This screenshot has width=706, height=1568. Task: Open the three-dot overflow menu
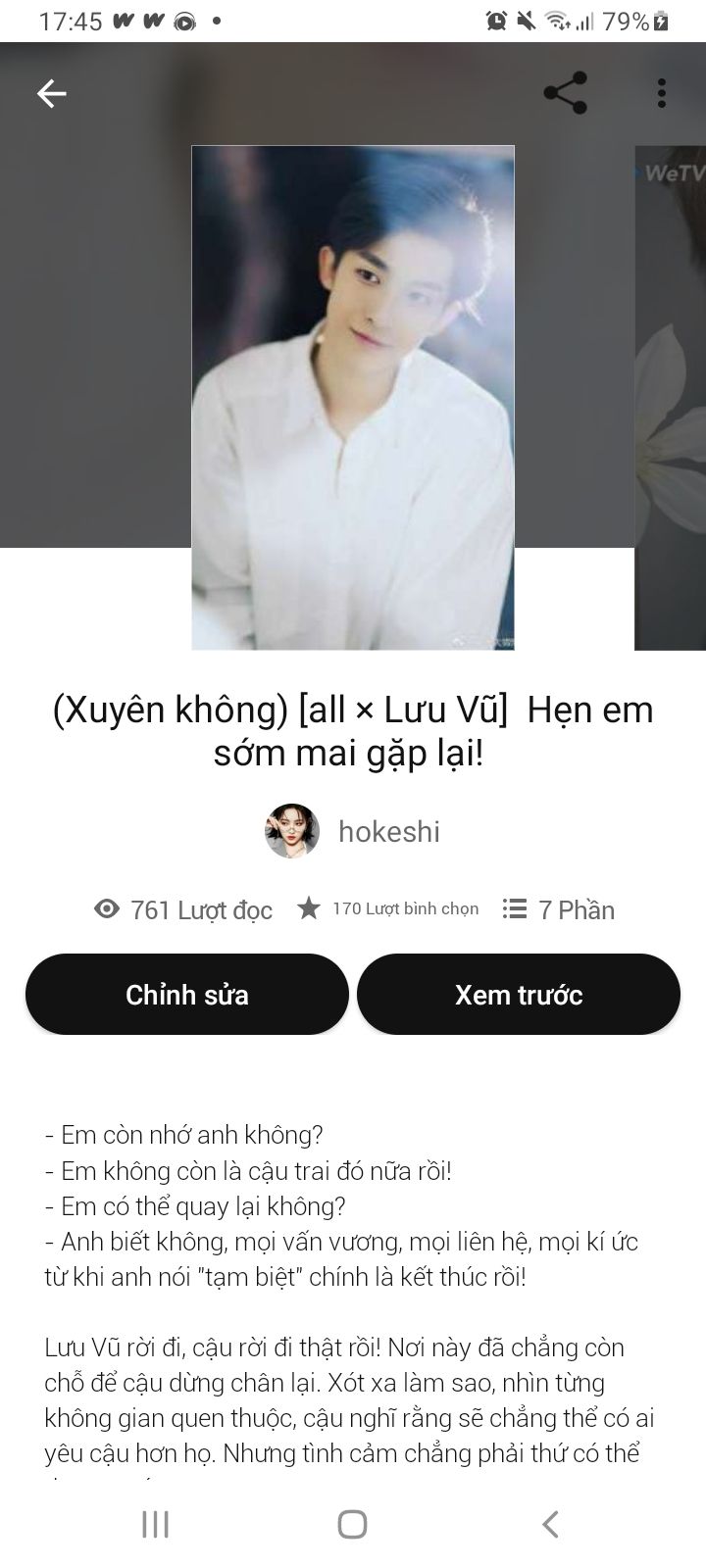(x=662, y=93)
